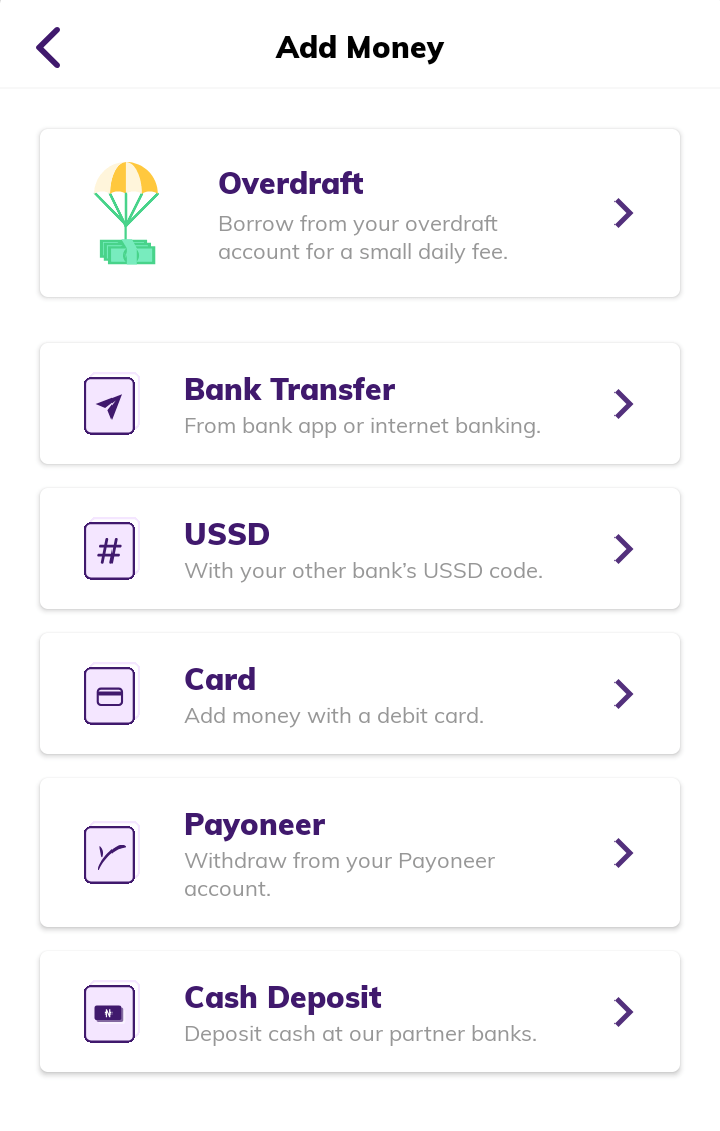Tap the safe Cash Deposit icon

[x=109, y=1012]
